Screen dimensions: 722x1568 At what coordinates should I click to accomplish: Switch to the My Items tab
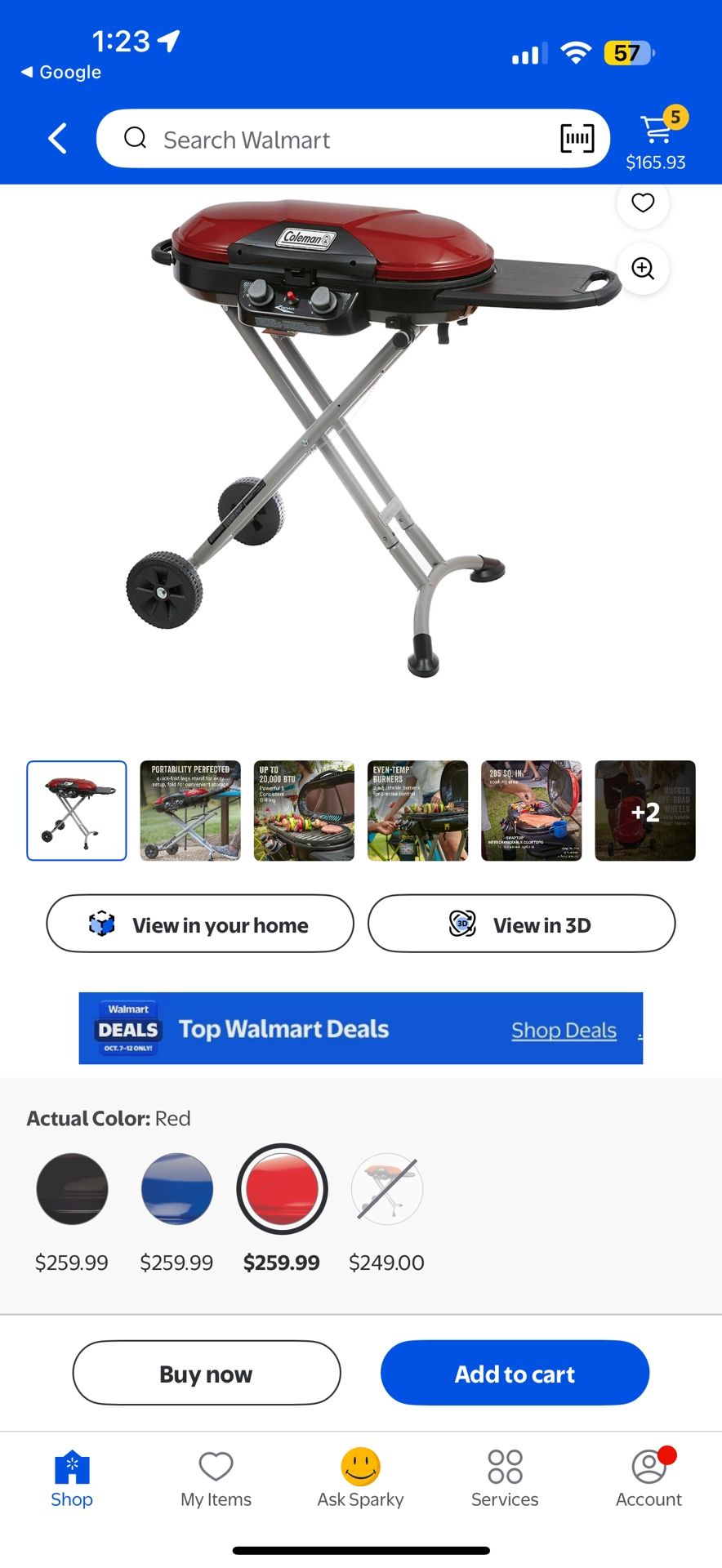[x=216, y=1479]
